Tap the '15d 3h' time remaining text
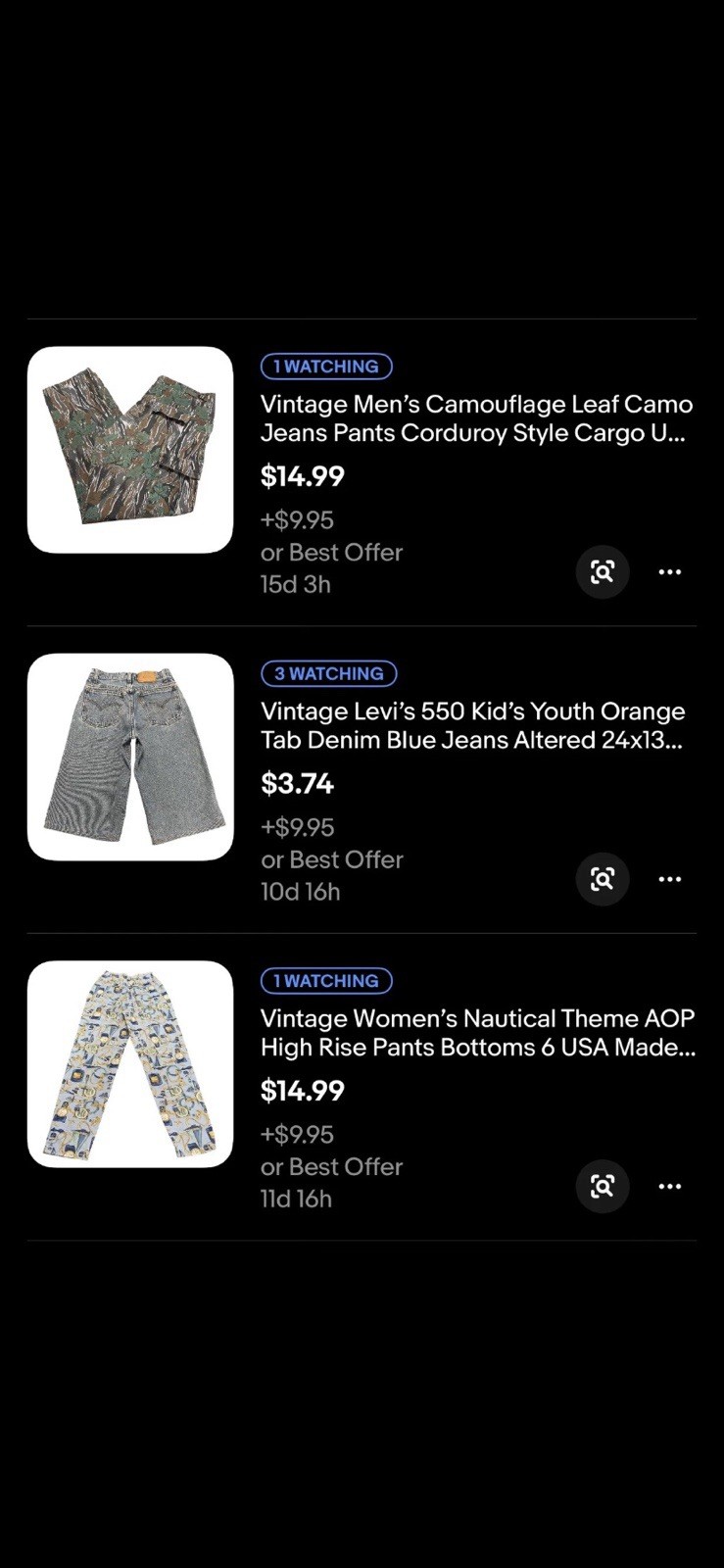 (296, 584)
